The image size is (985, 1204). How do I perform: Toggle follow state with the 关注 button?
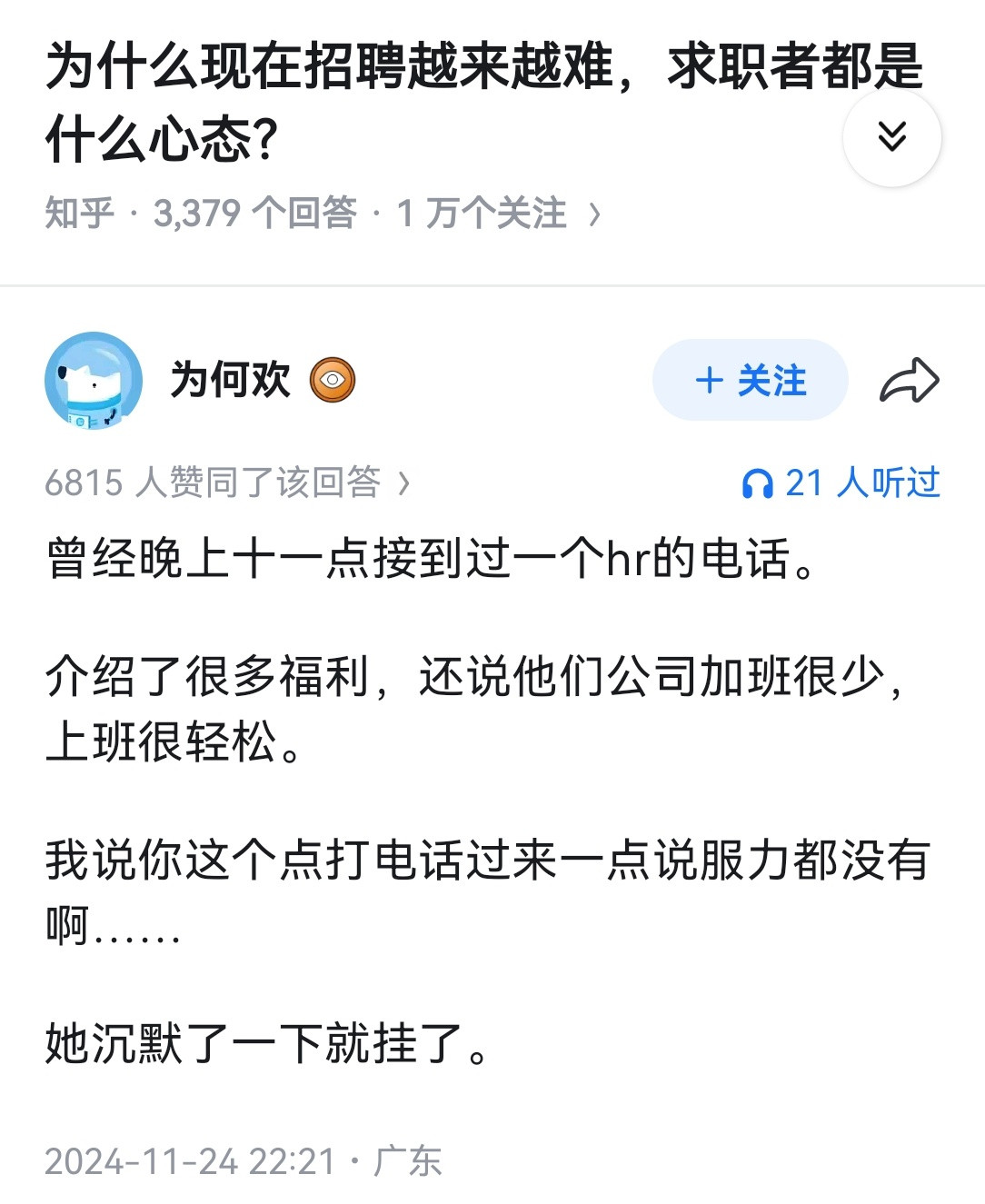(x=750, y=381)
